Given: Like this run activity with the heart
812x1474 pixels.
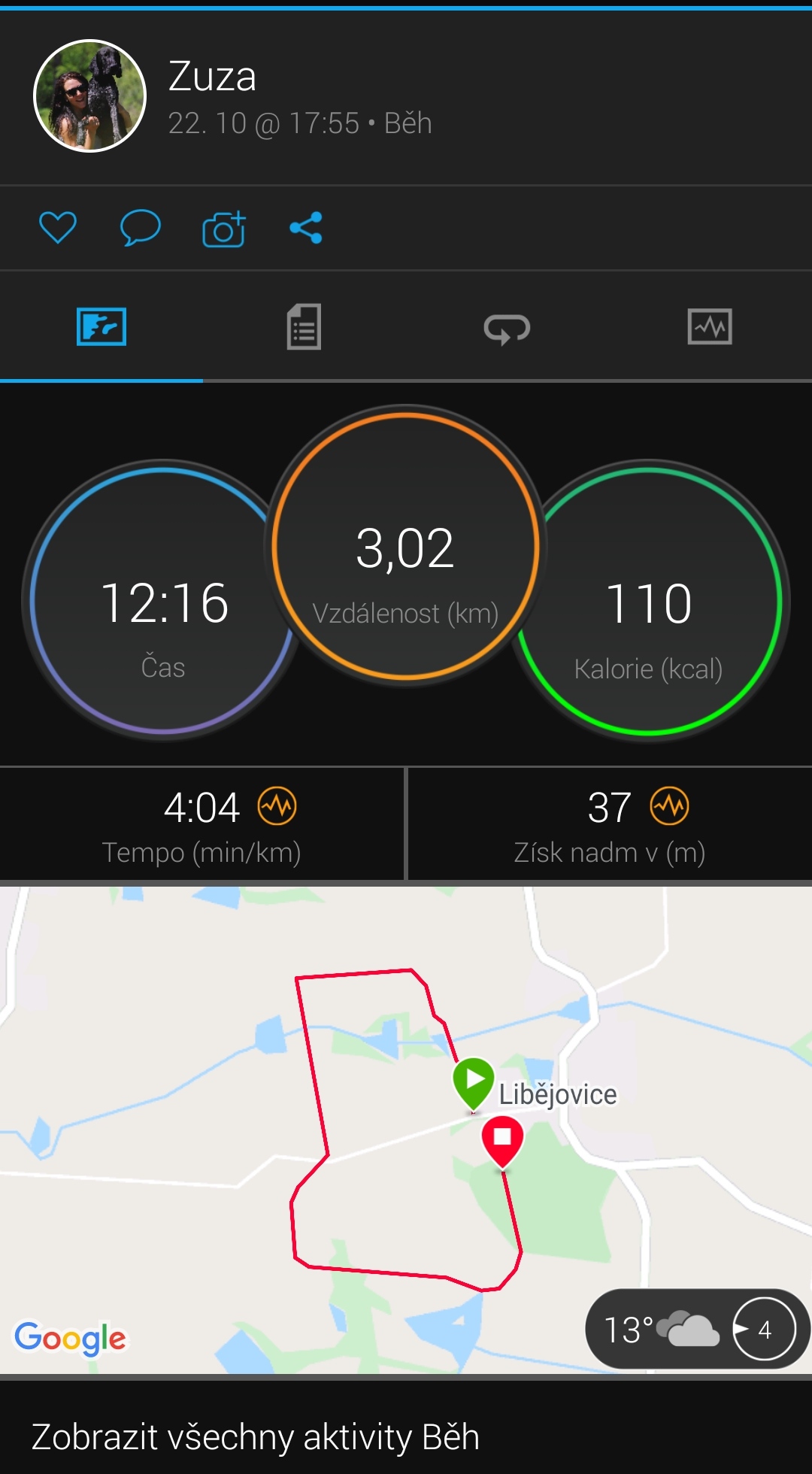Looking at the screenshot, I should pos(58,228).
